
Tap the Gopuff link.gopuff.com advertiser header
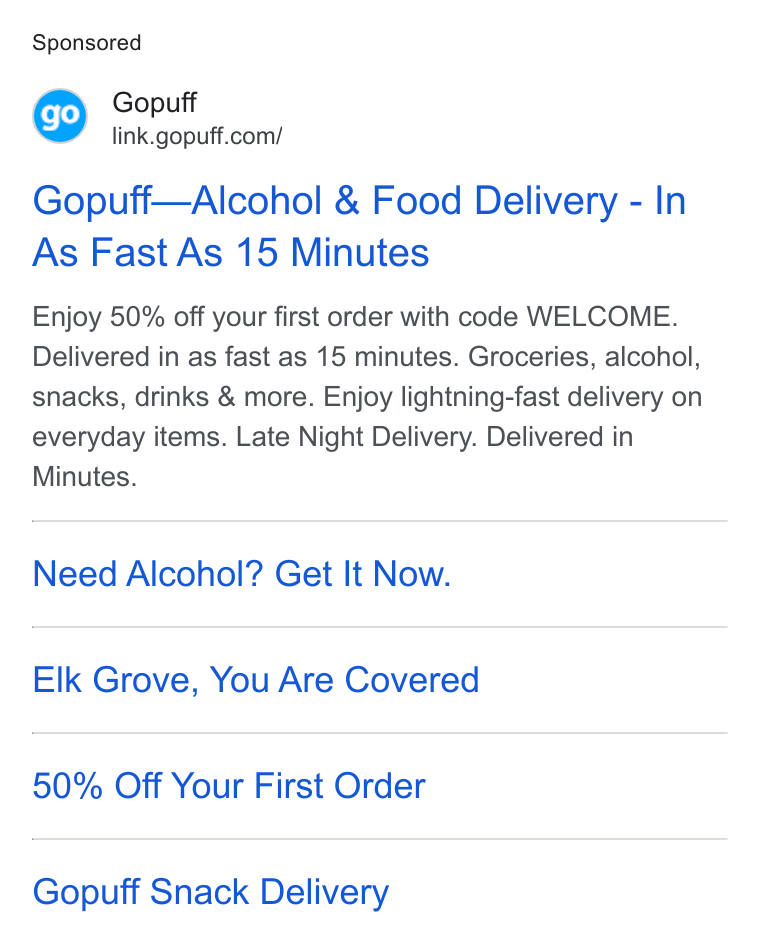point(157,117)
